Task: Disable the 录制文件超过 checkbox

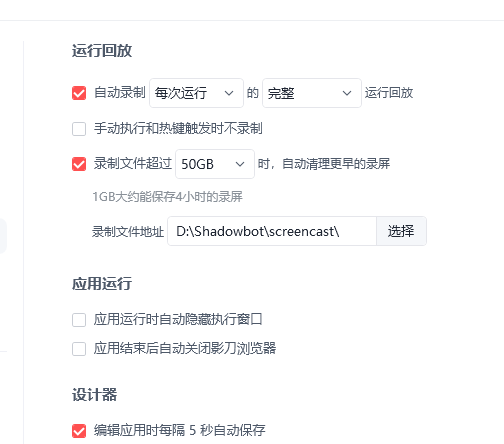Action: tap(79, 164)
